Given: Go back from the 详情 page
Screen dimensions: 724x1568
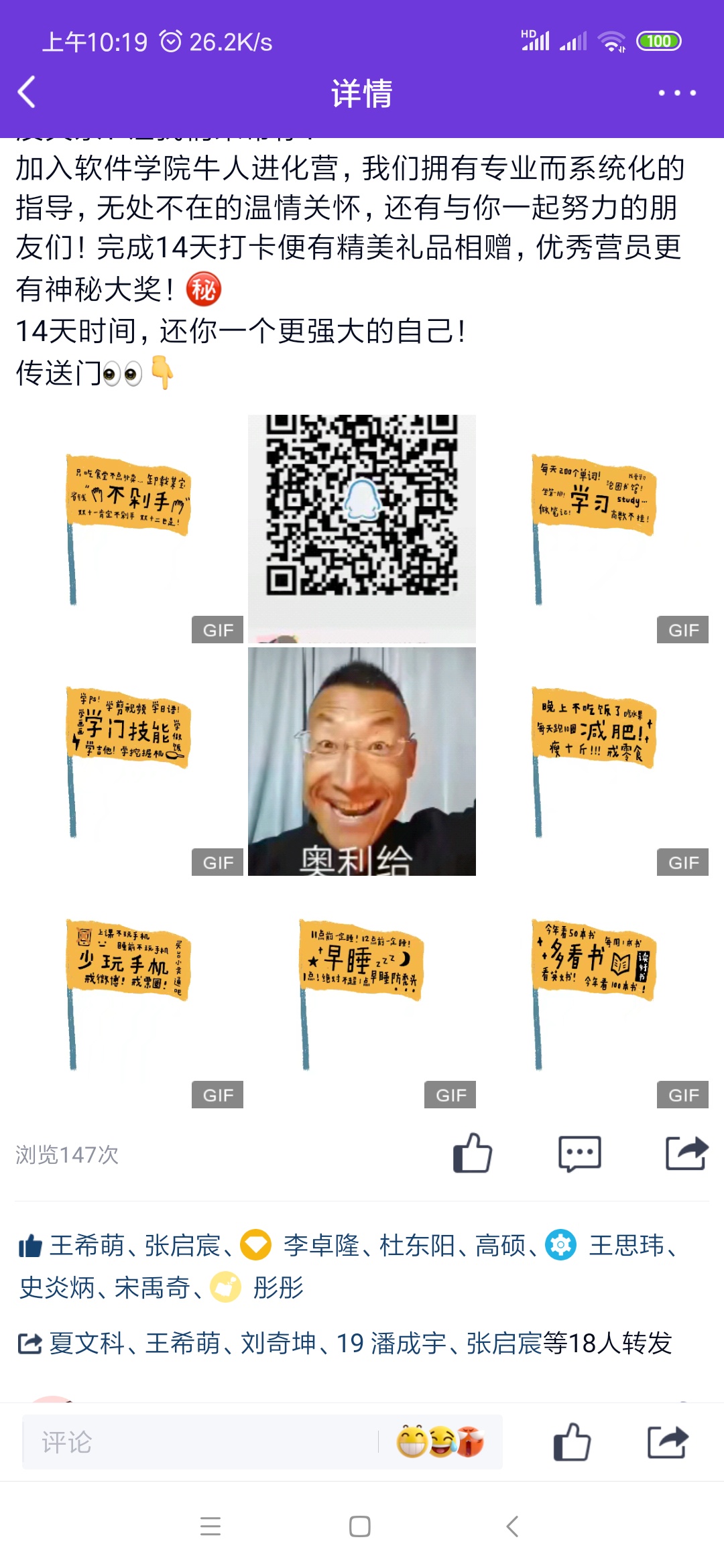Looking at the screenshot, I should (27, 92).
